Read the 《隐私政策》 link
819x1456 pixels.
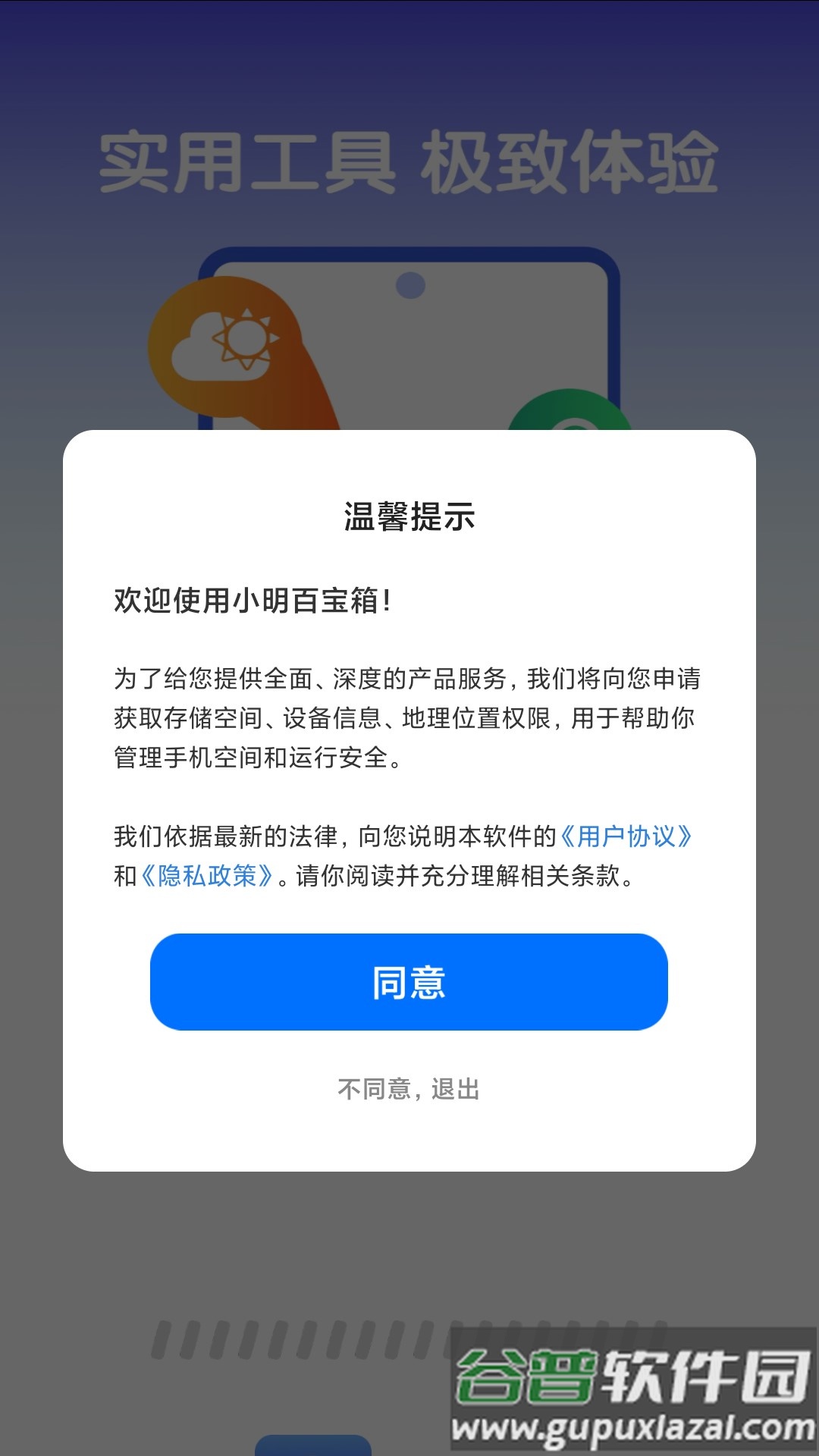(x=207, y=876)
